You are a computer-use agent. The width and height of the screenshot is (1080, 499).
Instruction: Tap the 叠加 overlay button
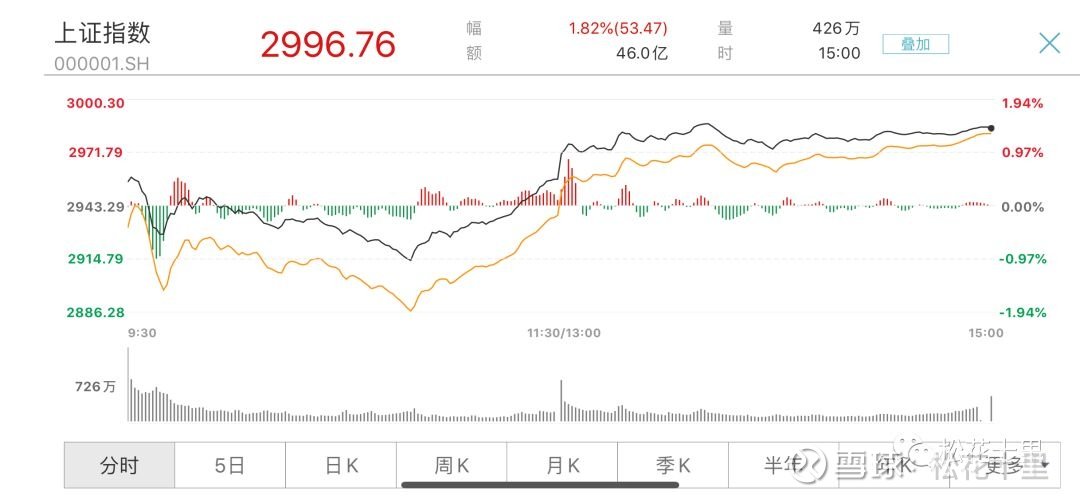915,44
